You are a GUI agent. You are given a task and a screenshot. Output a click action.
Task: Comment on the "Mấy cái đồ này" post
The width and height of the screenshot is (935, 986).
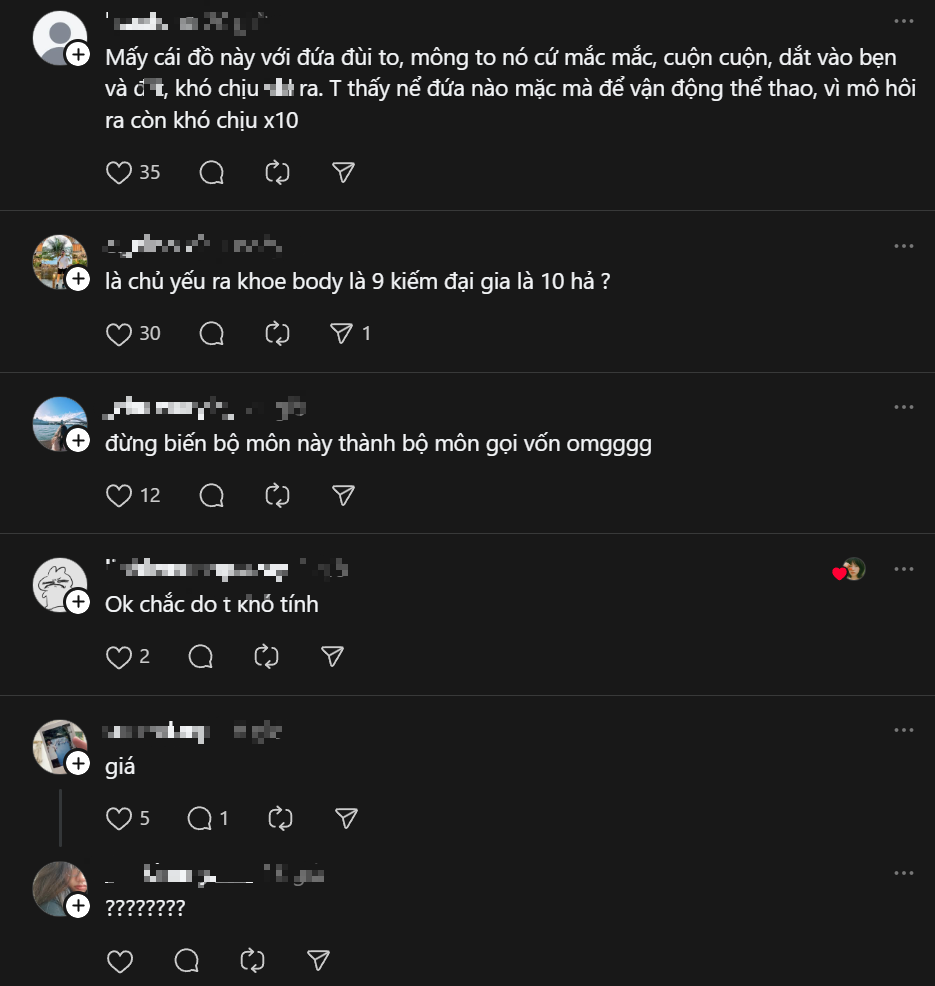(211, 173)
